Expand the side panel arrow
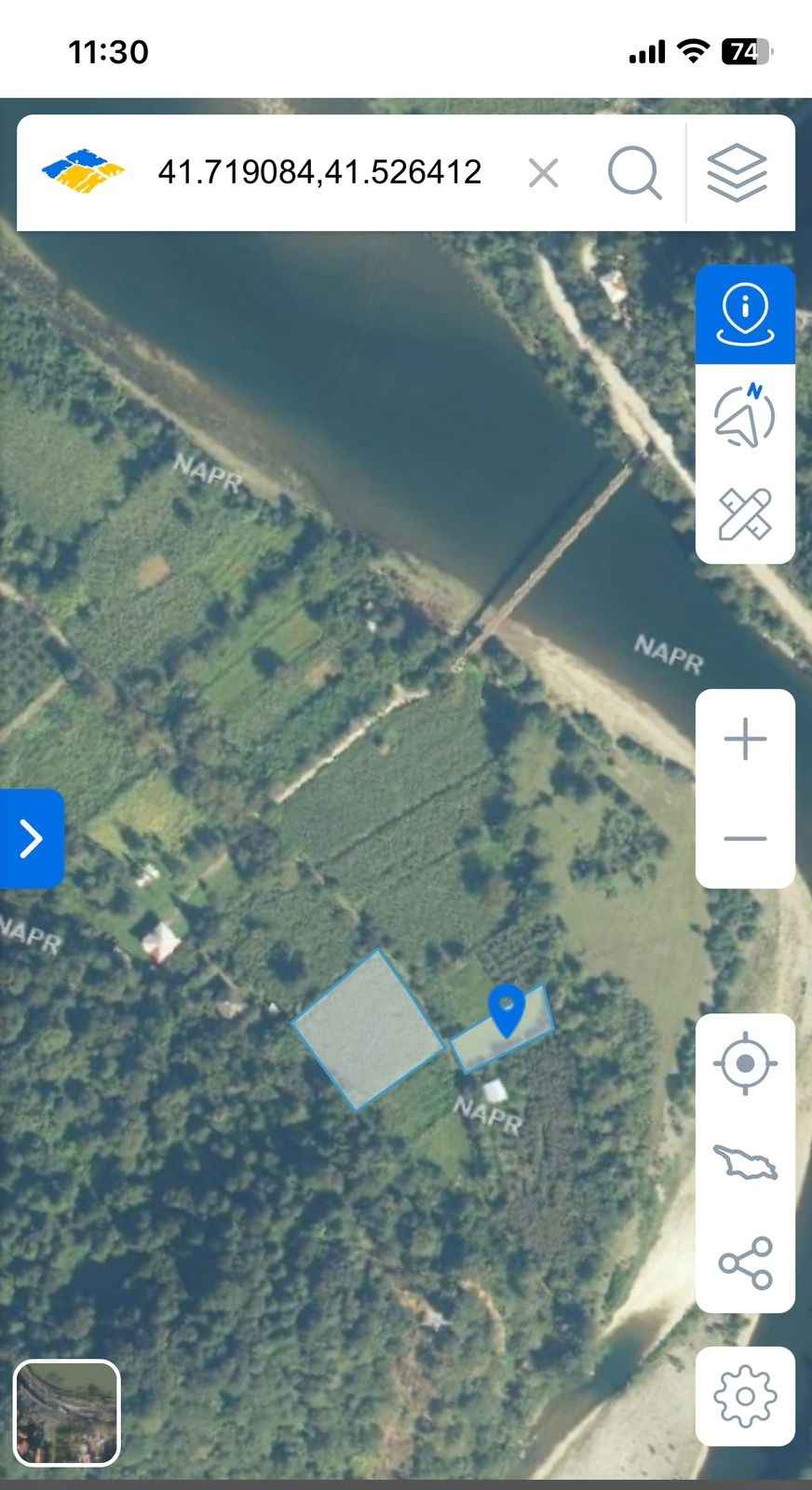 [32, 838]
